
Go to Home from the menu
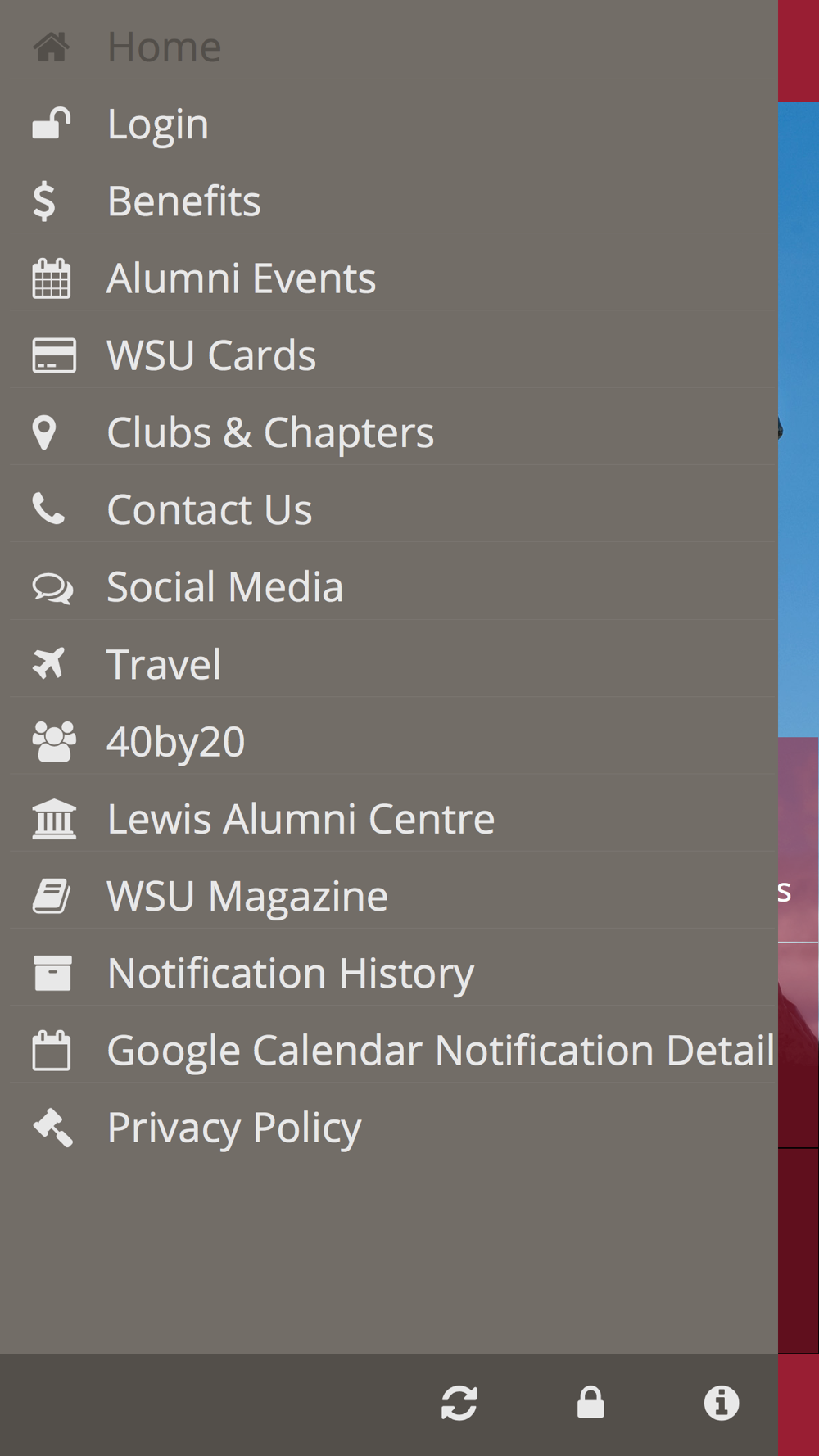coord(164,47)
